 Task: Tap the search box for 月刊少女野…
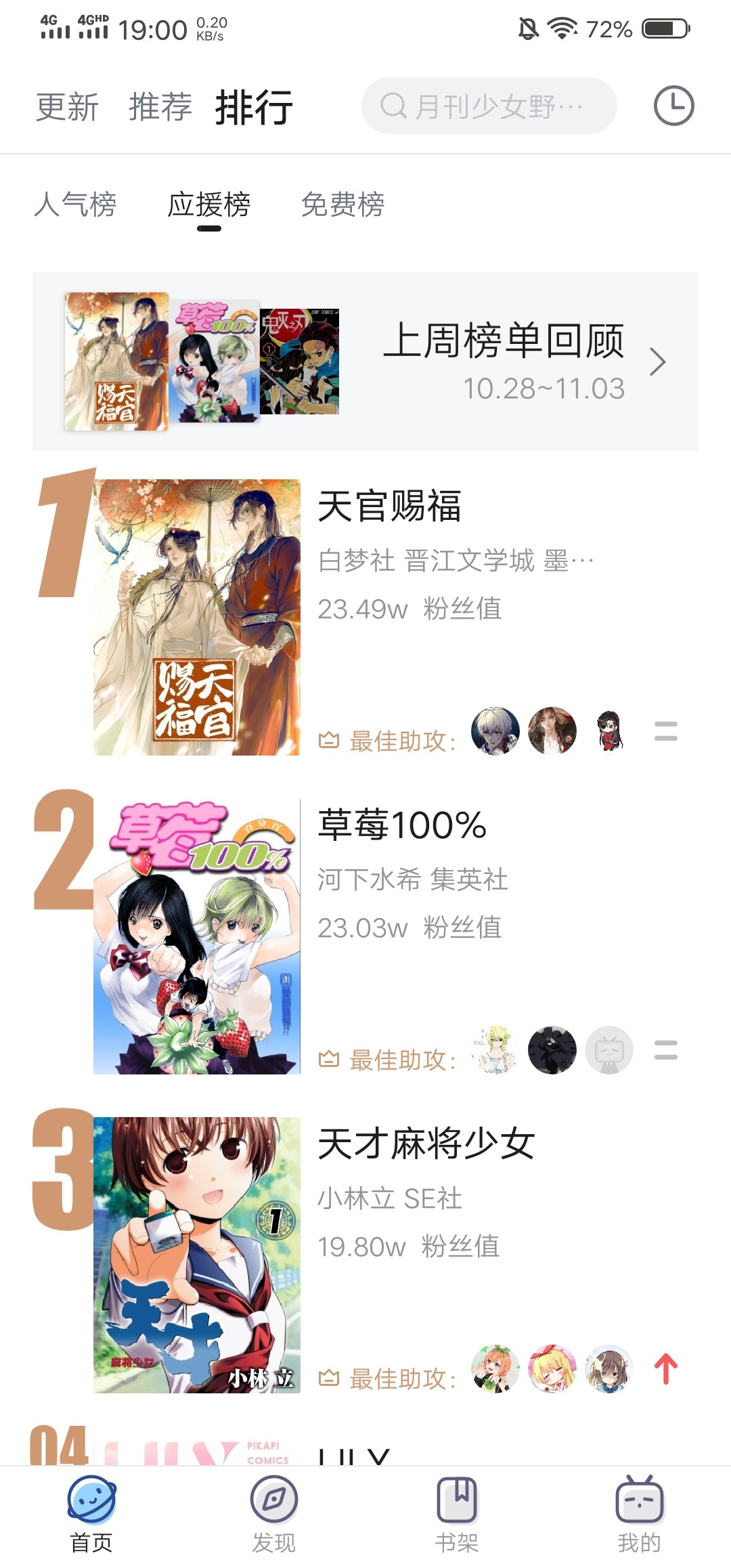[489, 106]
